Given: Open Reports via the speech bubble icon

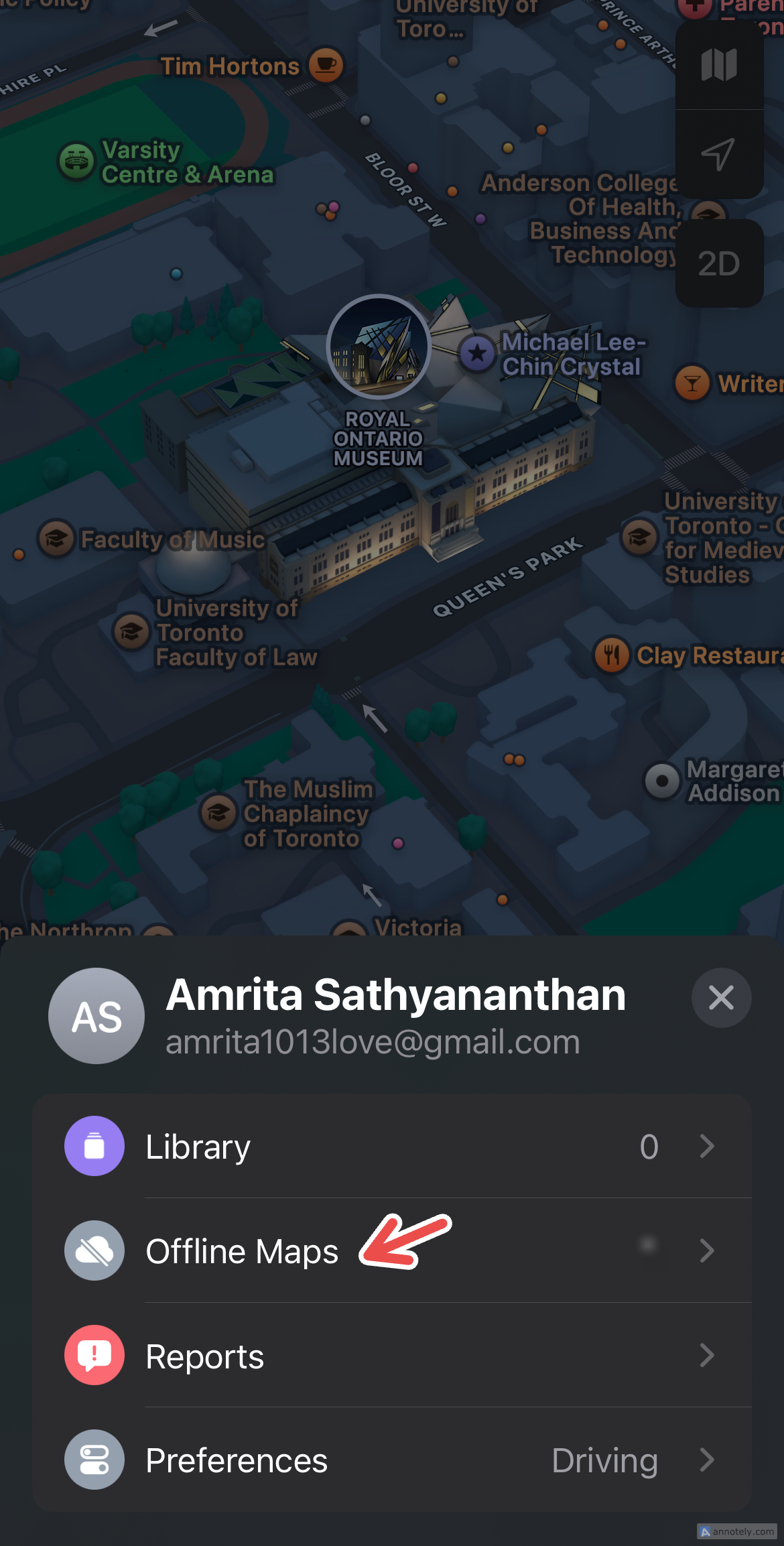Looking at the screenshot, I should click(94, 1355).
